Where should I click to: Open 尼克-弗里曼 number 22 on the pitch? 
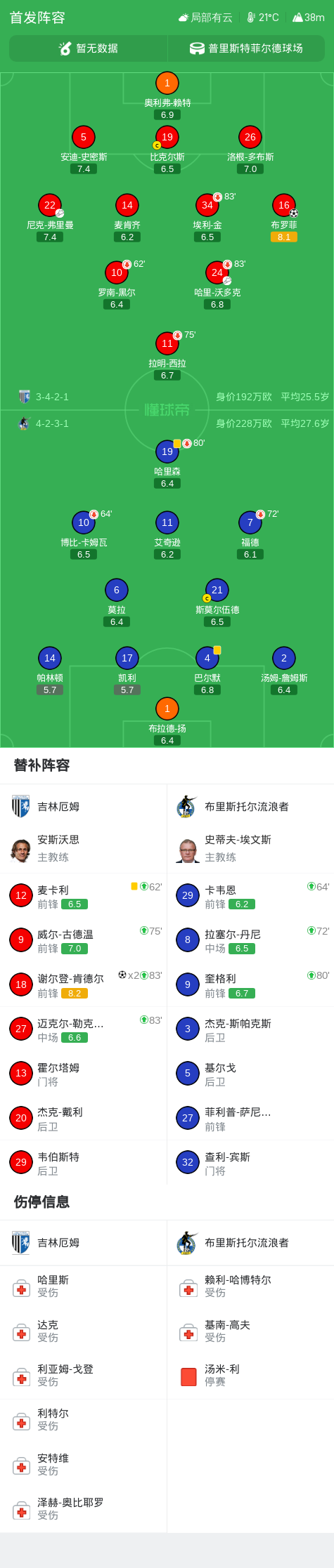tap(50, 217)
